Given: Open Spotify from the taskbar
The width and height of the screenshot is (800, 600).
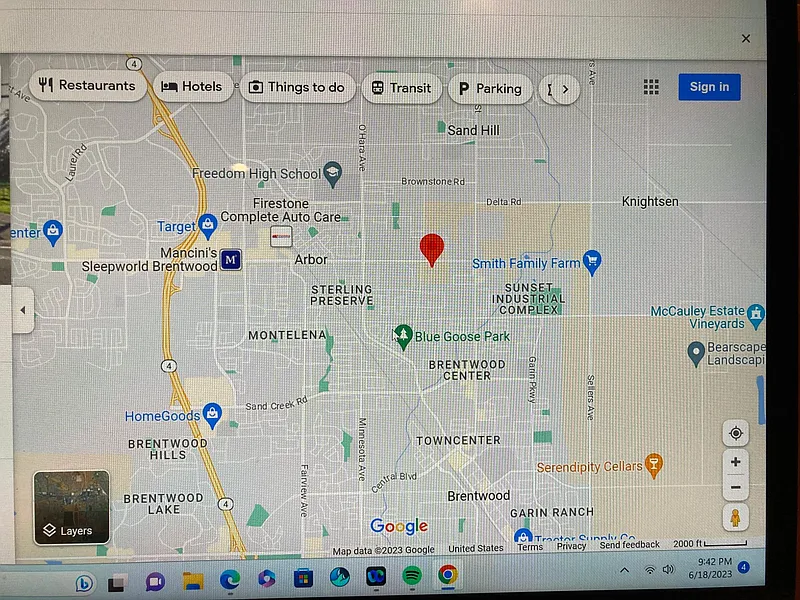Looking at the screenshot, I should [x=412, y=576].
